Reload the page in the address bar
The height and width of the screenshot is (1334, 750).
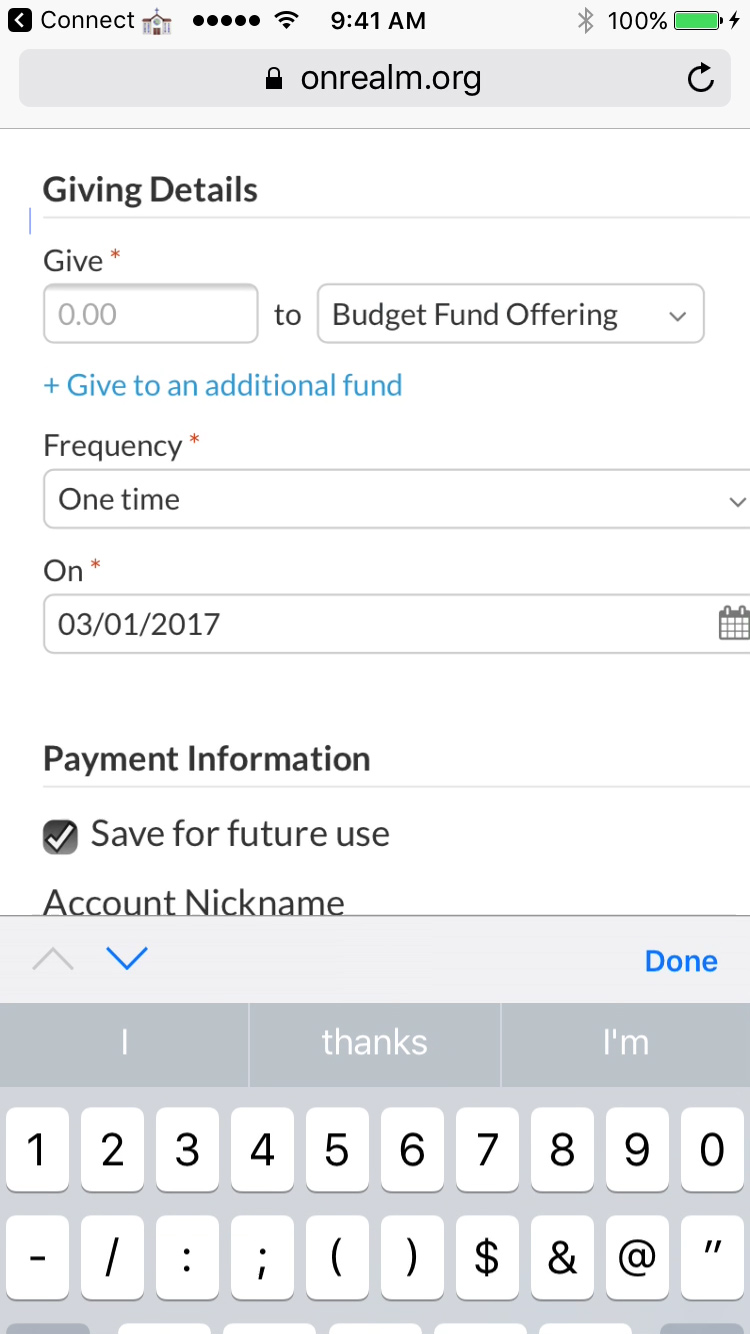pyautogui.click(x=701, y=78)
